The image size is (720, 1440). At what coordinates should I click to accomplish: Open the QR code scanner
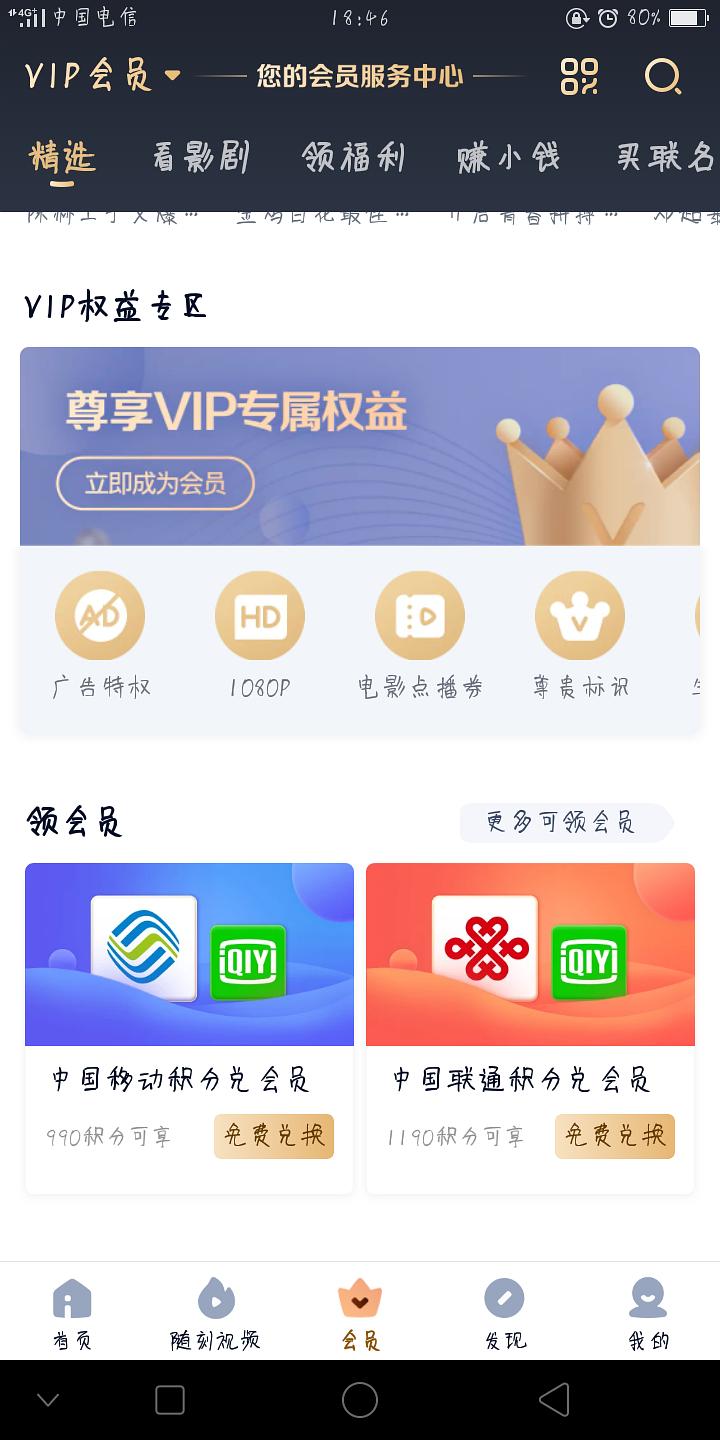[x=580, y=75]
